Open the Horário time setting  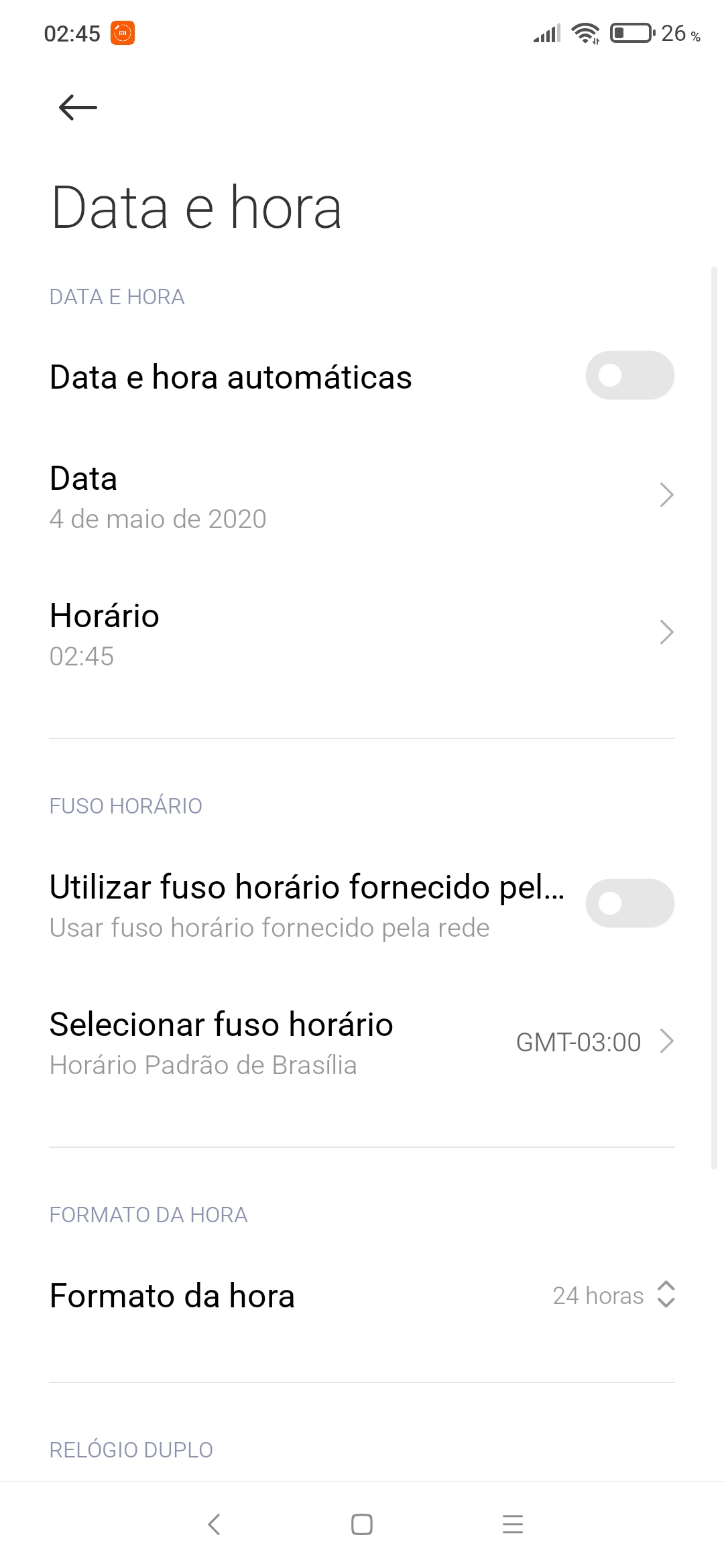(x=362, y=634)
